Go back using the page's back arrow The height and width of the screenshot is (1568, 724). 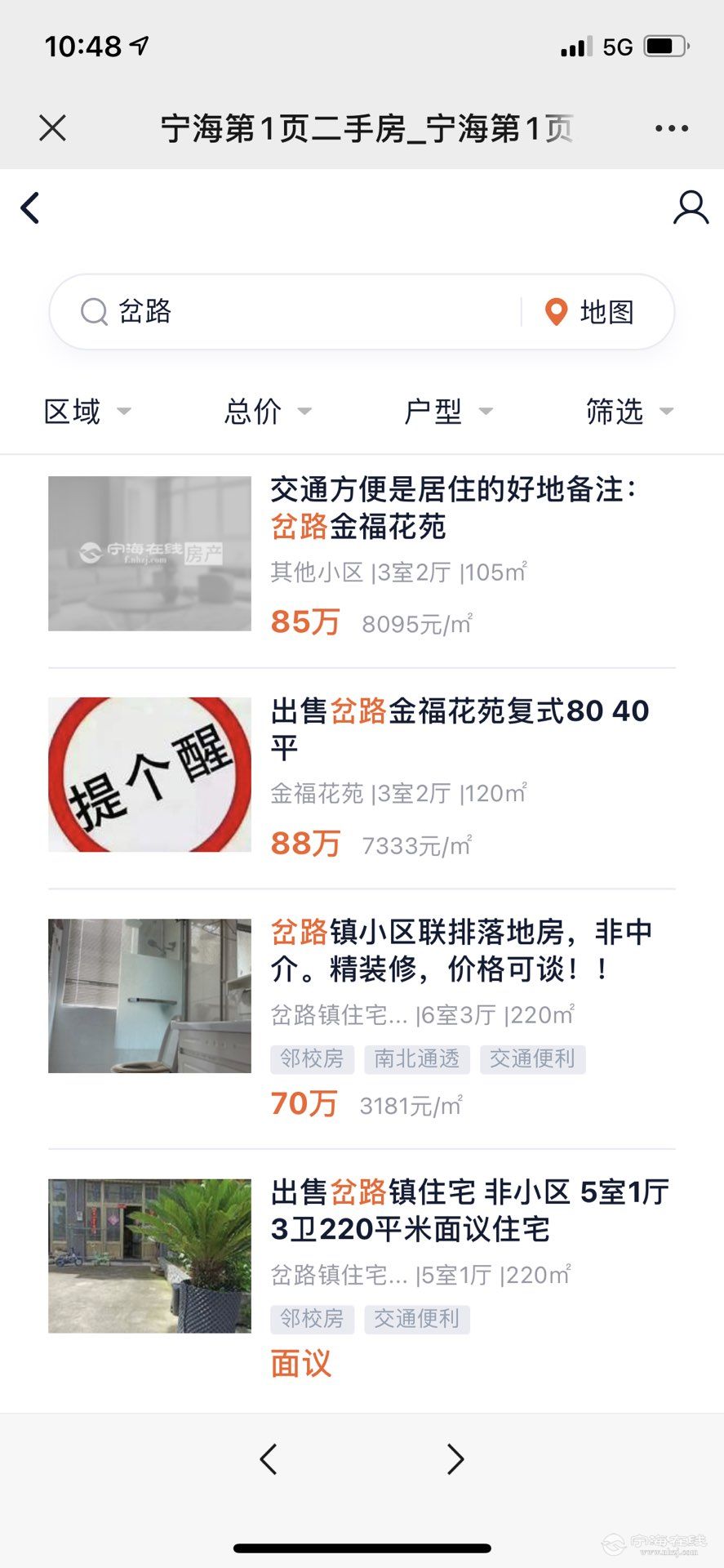tap(30, 208)
